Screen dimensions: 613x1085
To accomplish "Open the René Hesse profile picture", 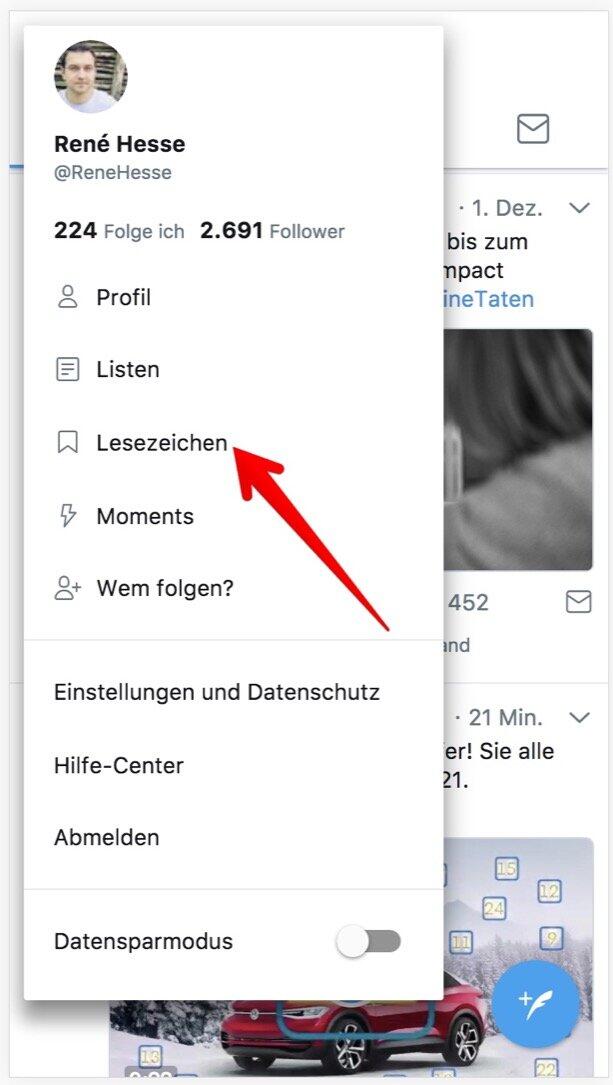I will click(x=91, y=77).
